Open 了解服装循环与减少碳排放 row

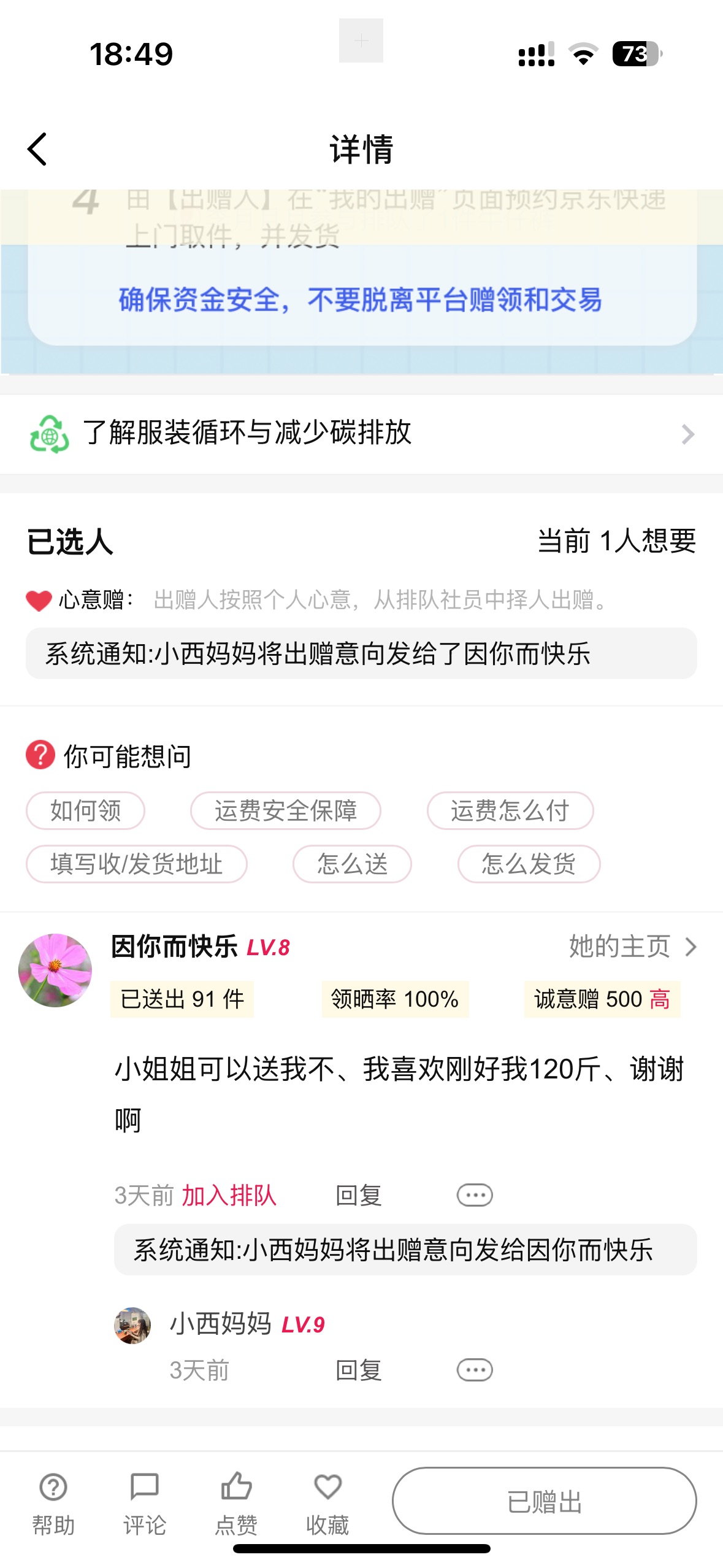click(x=361, y=433)
